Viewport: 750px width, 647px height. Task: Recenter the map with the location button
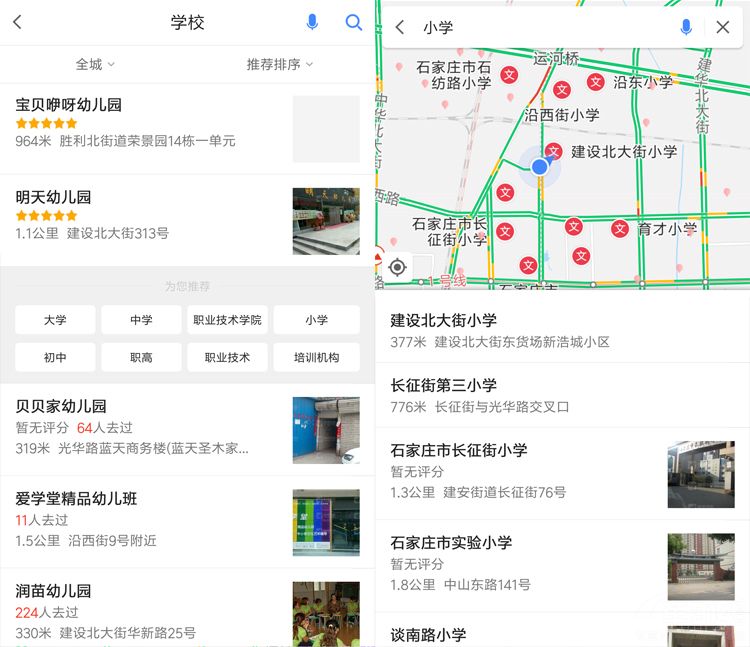(x=397, y=267)
